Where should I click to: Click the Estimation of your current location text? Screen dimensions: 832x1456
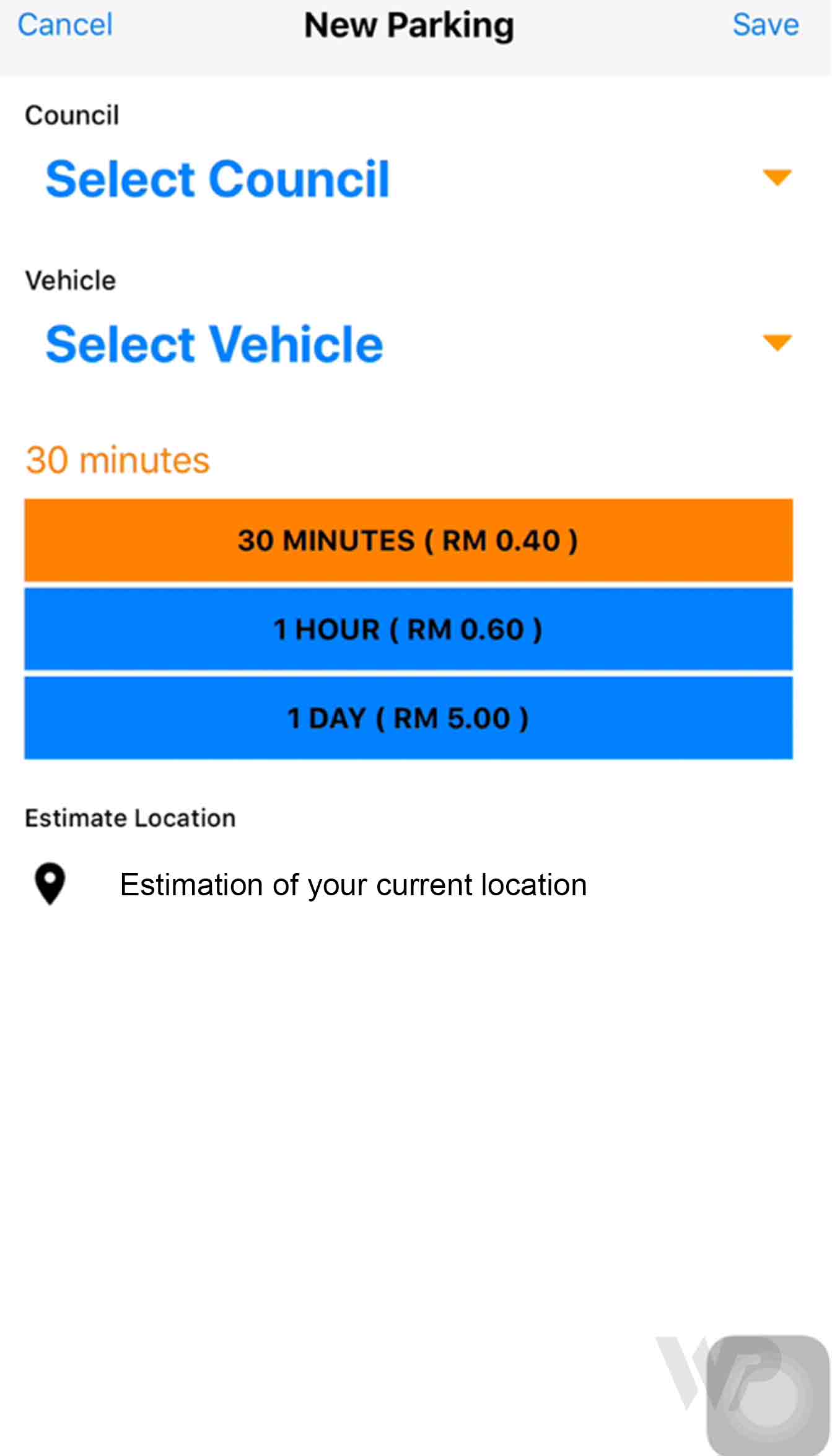(354, 885)
